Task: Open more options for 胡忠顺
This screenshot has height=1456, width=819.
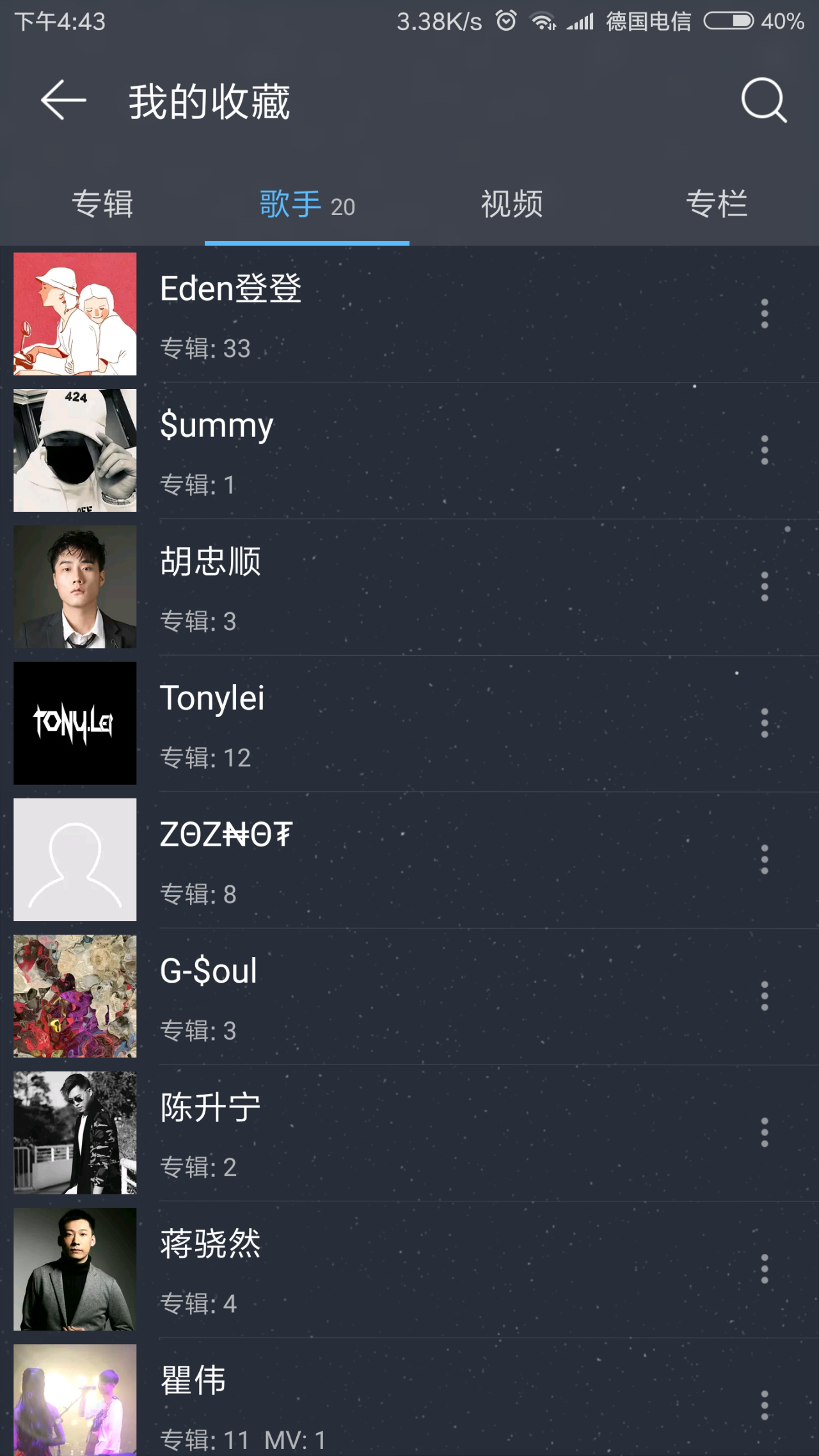Action: pos(764,587)
